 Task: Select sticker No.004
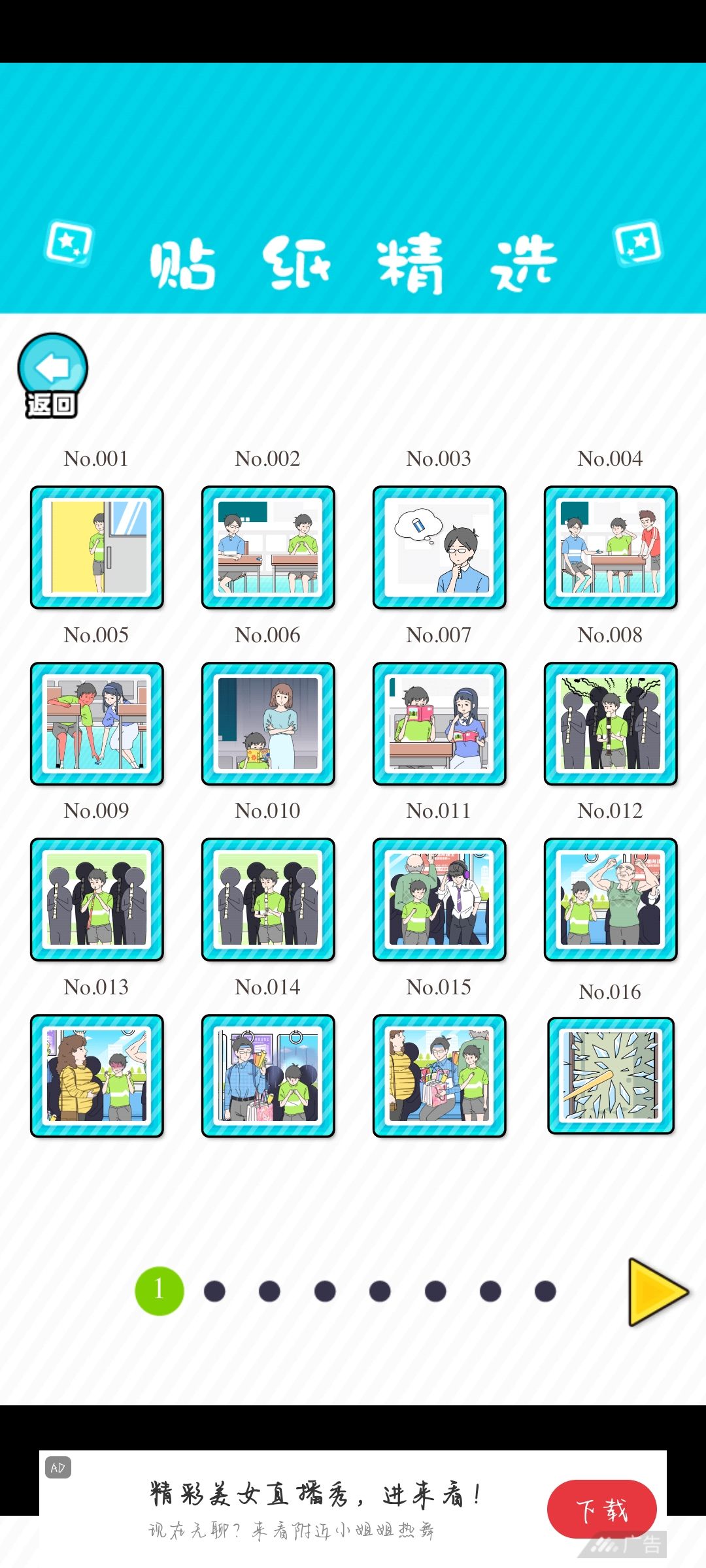click(611, 547)
